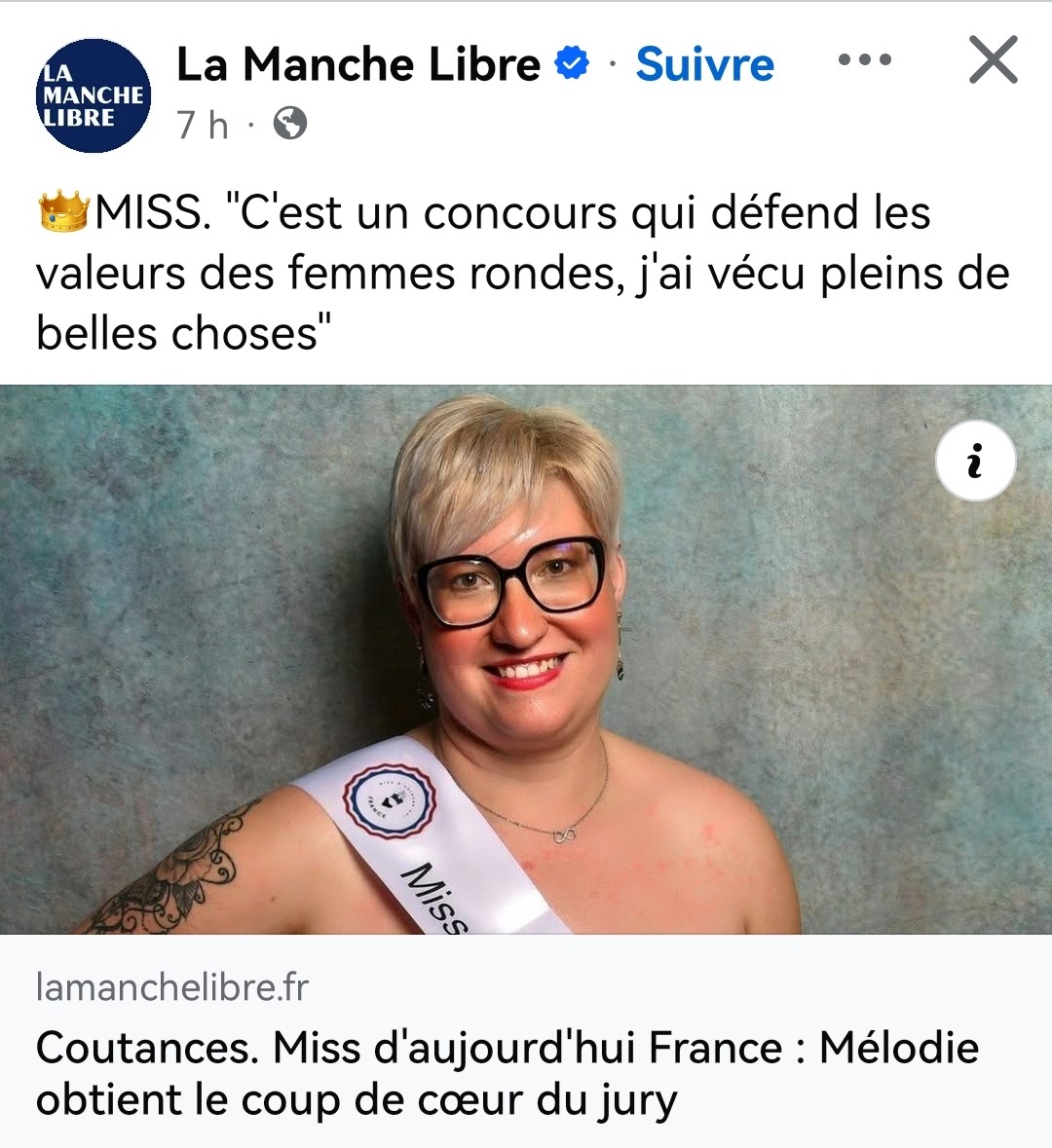Dismiss this post with the X

click(x=993, y=60)
